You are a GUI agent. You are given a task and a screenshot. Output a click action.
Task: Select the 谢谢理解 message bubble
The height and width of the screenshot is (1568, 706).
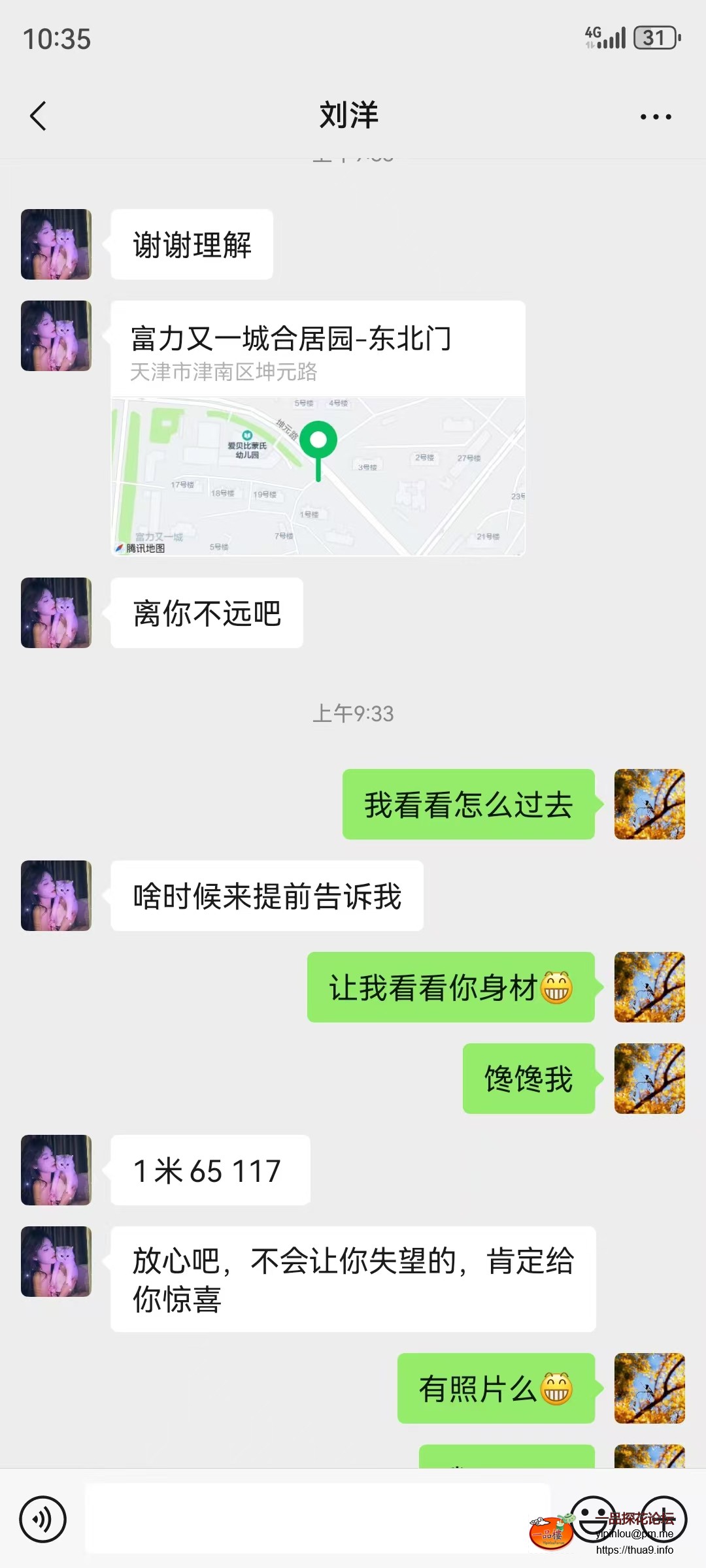(192, 245)
